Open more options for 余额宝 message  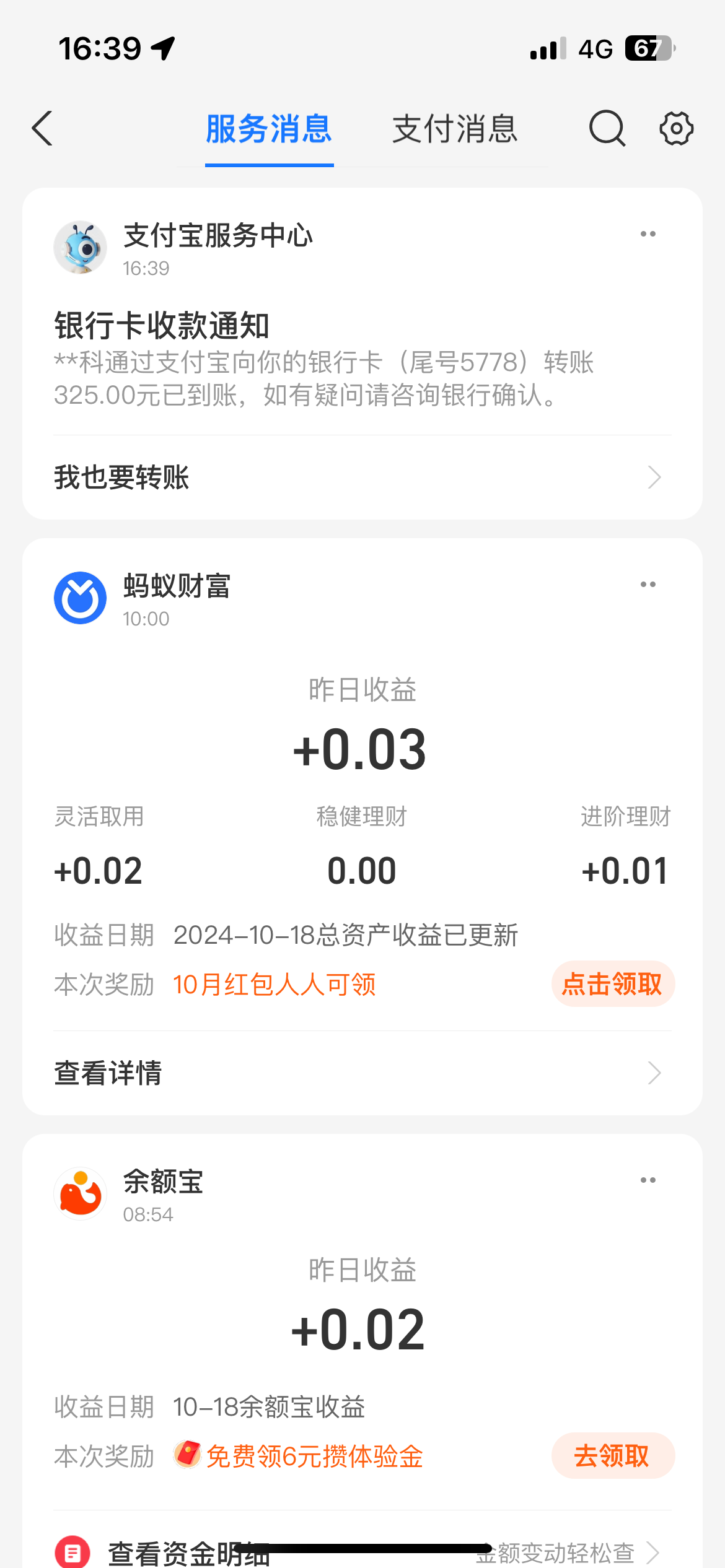648,1180
